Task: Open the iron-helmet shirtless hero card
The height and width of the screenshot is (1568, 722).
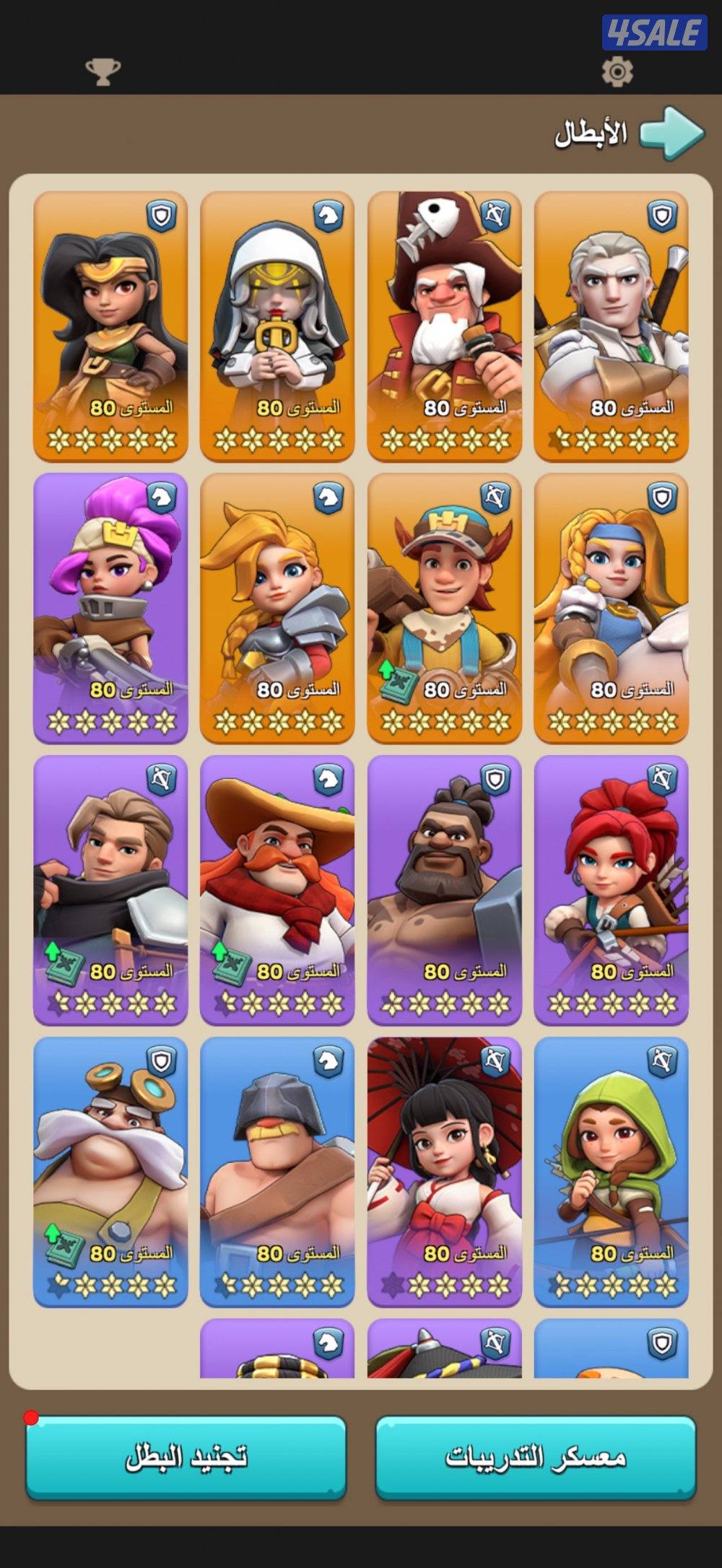Action: click(x=277, y=1170)
